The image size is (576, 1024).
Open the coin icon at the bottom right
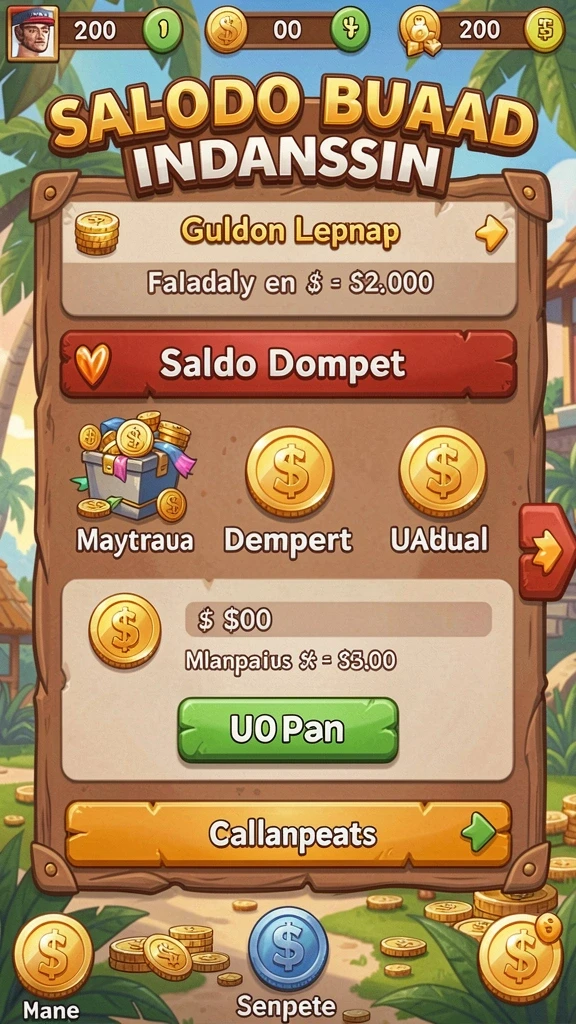point(520,957)
